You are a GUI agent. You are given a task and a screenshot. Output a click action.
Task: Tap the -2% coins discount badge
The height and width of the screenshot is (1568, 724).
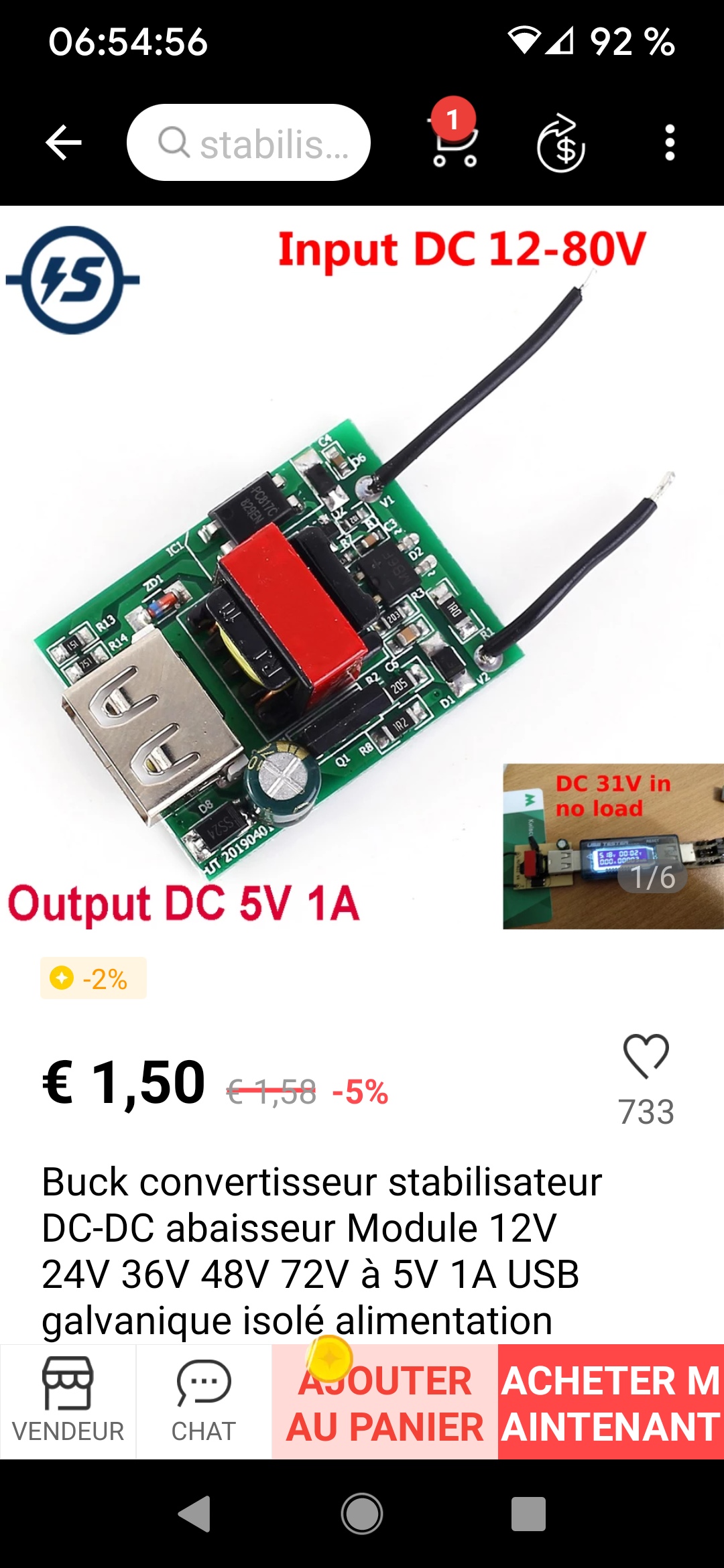[93, 978]
